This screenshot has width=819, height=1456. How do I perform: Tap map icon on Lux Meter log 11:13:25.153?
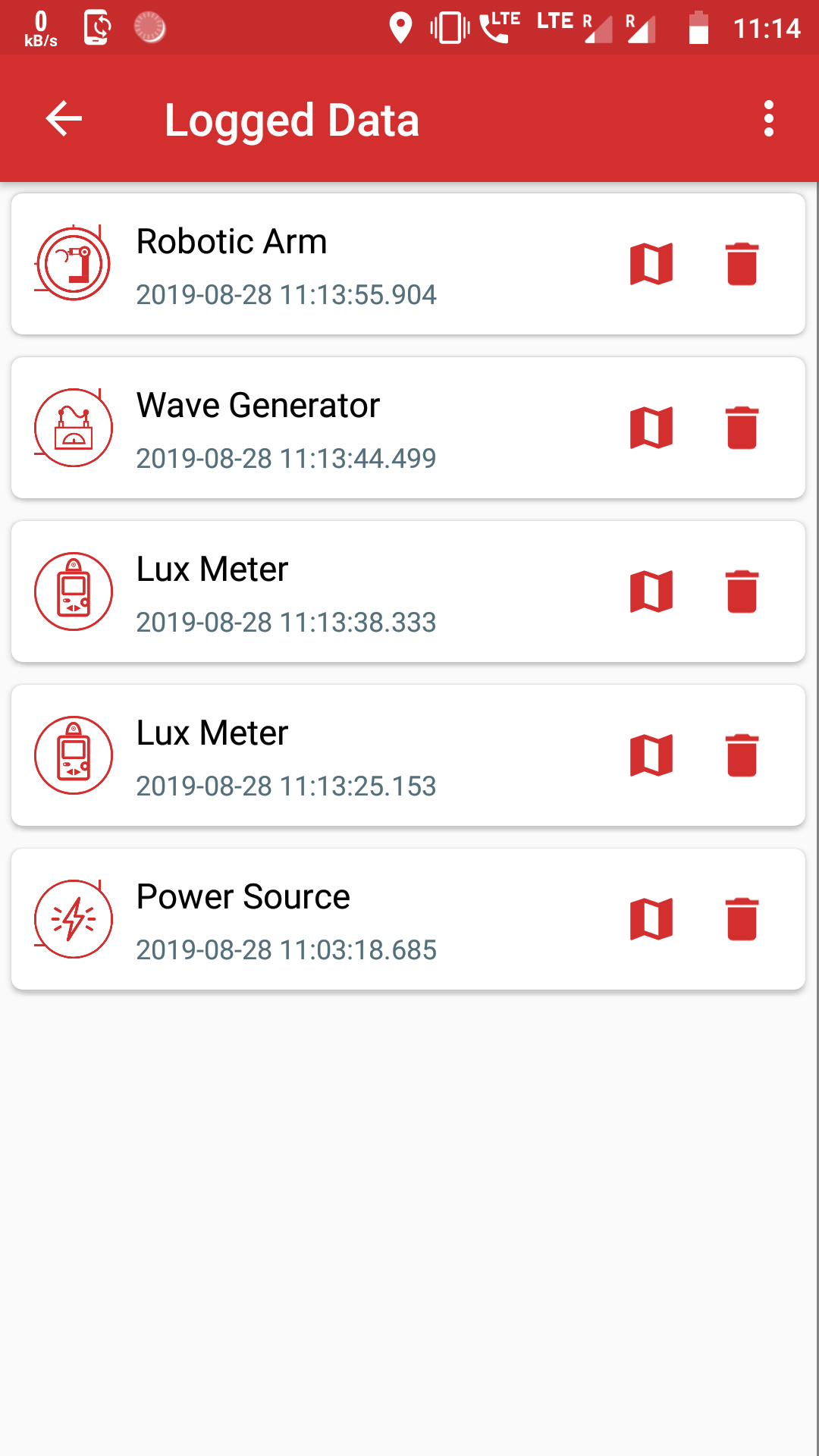click(x=651, y=755)
